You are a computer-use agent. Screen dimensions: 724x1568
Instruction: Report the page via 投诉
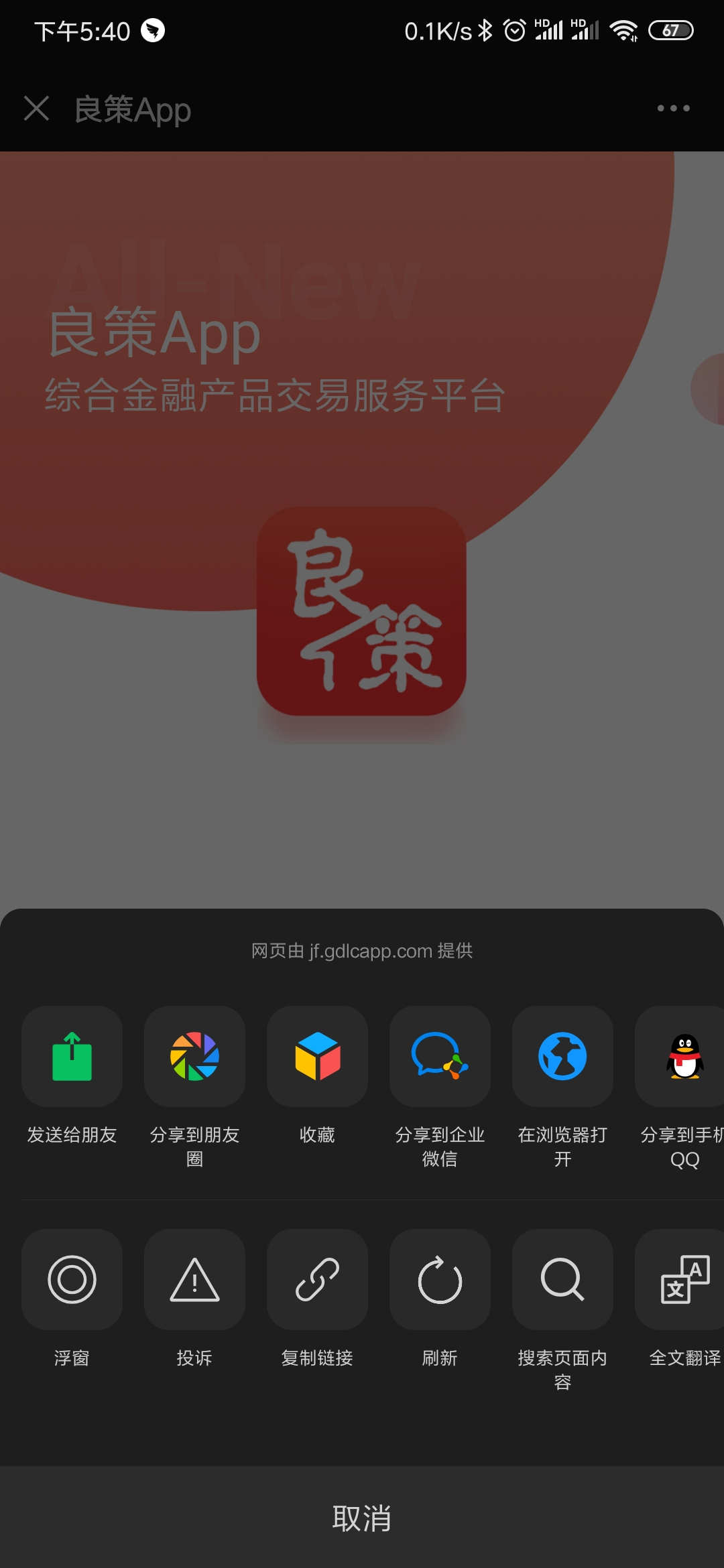tap(194, 1279)
